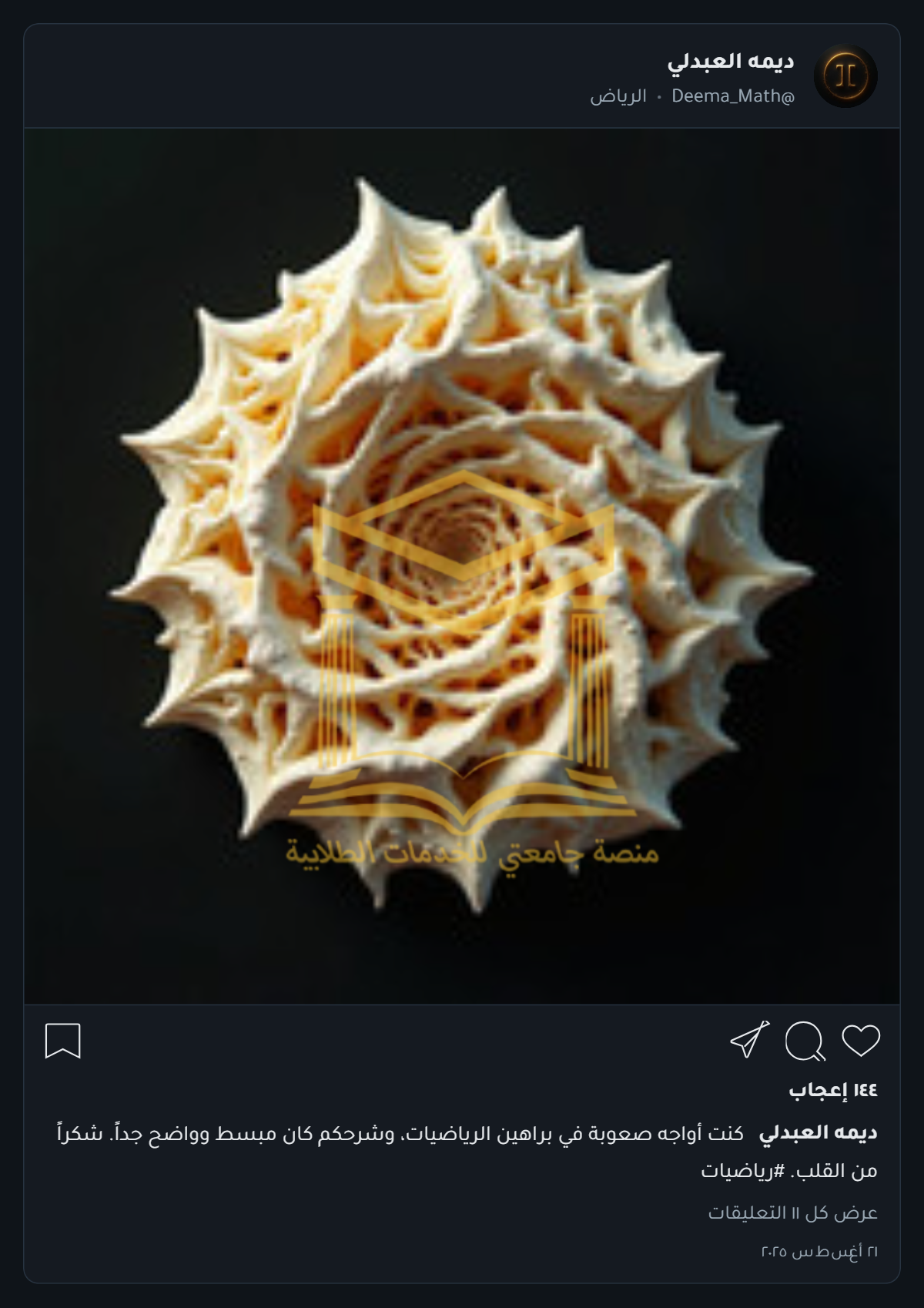Tap the author name in the caption
Viewport: 924px width, 1308px height.
[x=818, y=1132]
